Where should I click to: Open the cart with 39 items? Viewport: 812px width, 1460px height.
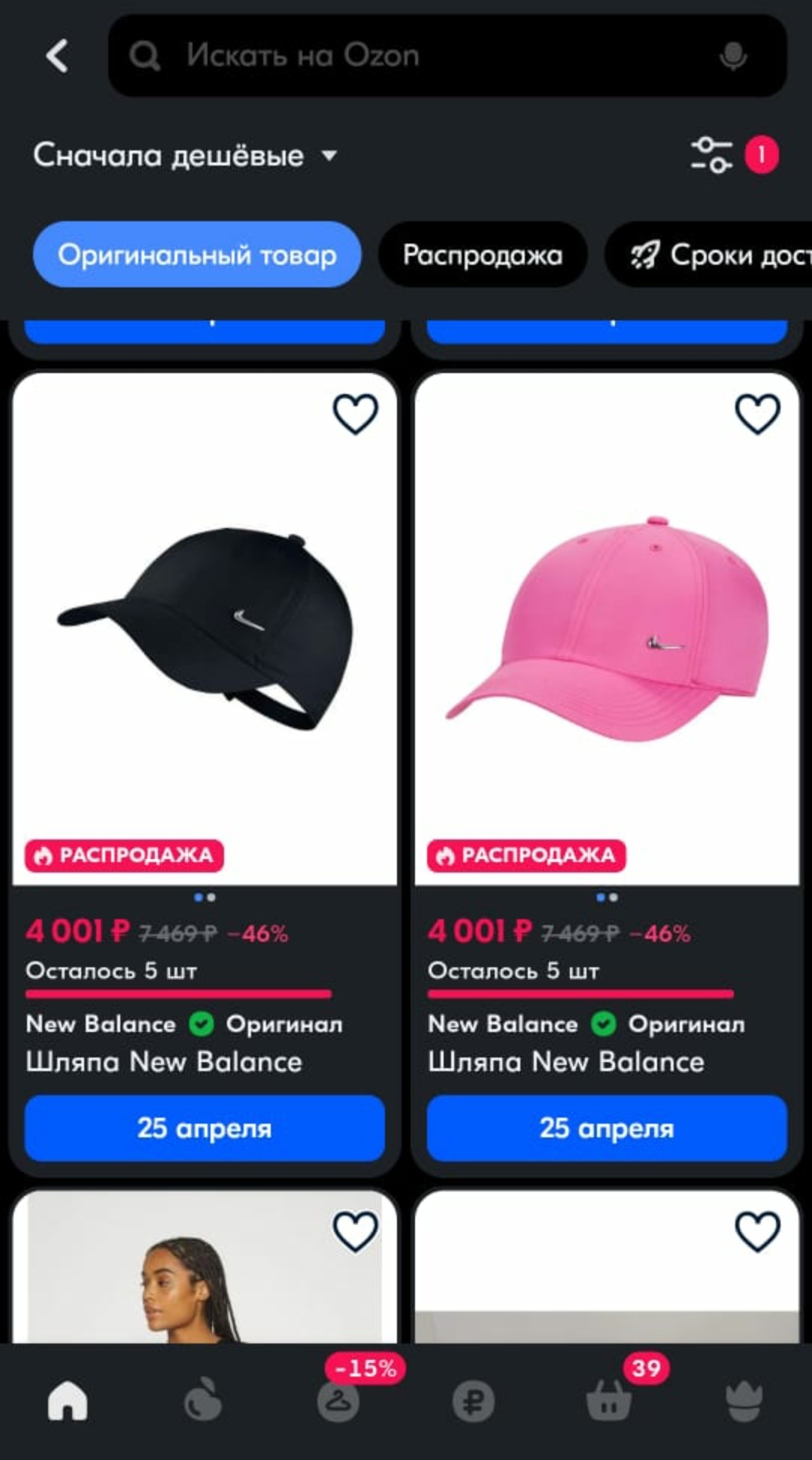pyautogui.click(x=609, y=1401)
